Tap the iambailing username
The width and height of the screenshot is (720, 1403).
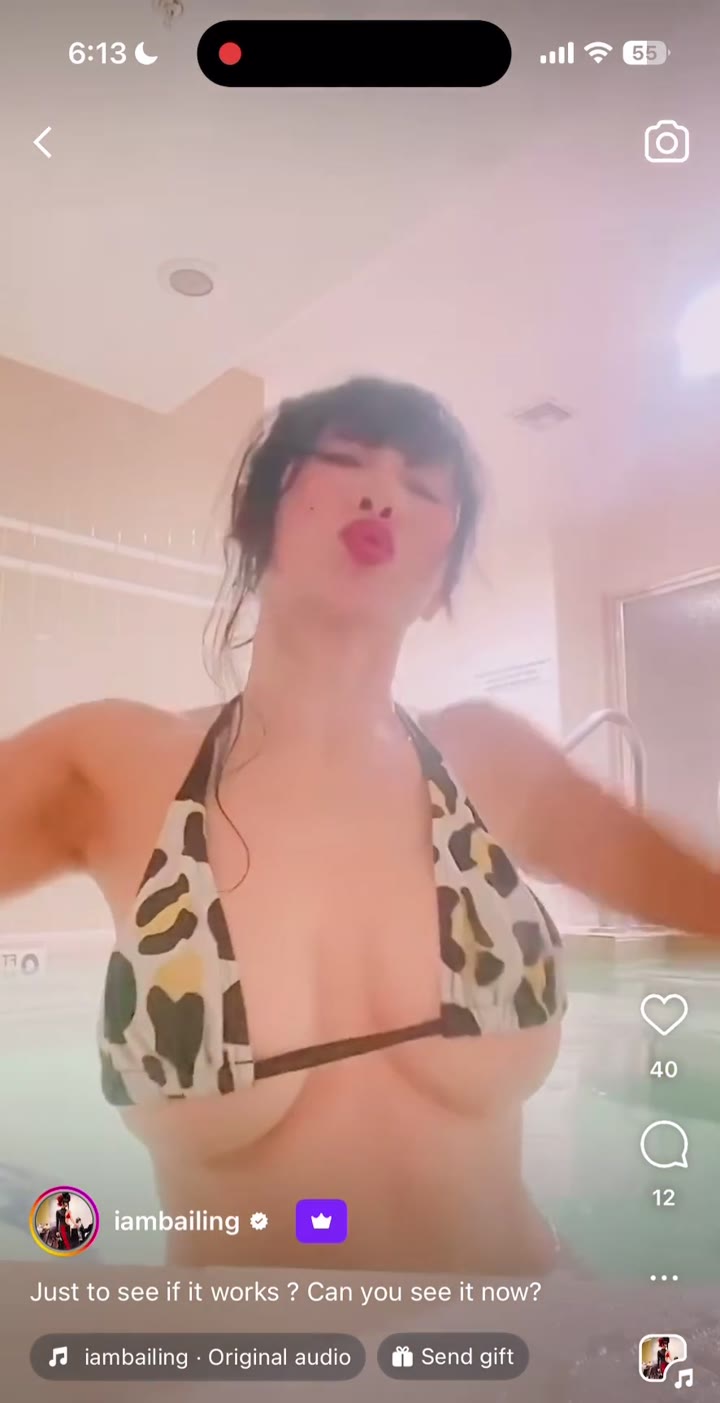tap(176, 1221)
